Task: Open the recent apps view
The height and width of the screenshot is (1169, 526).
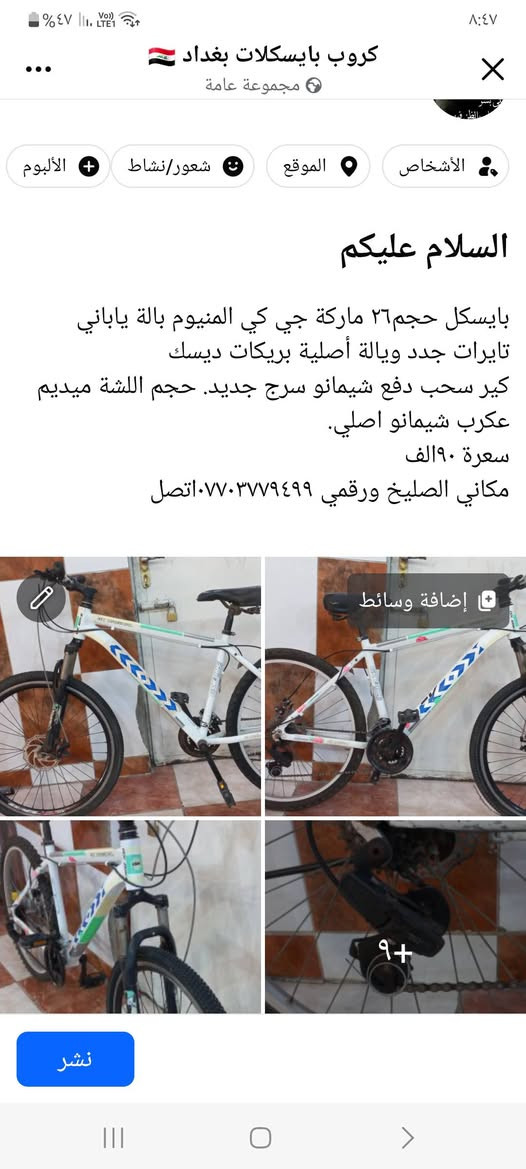Action: click(x=113, y=1138)
